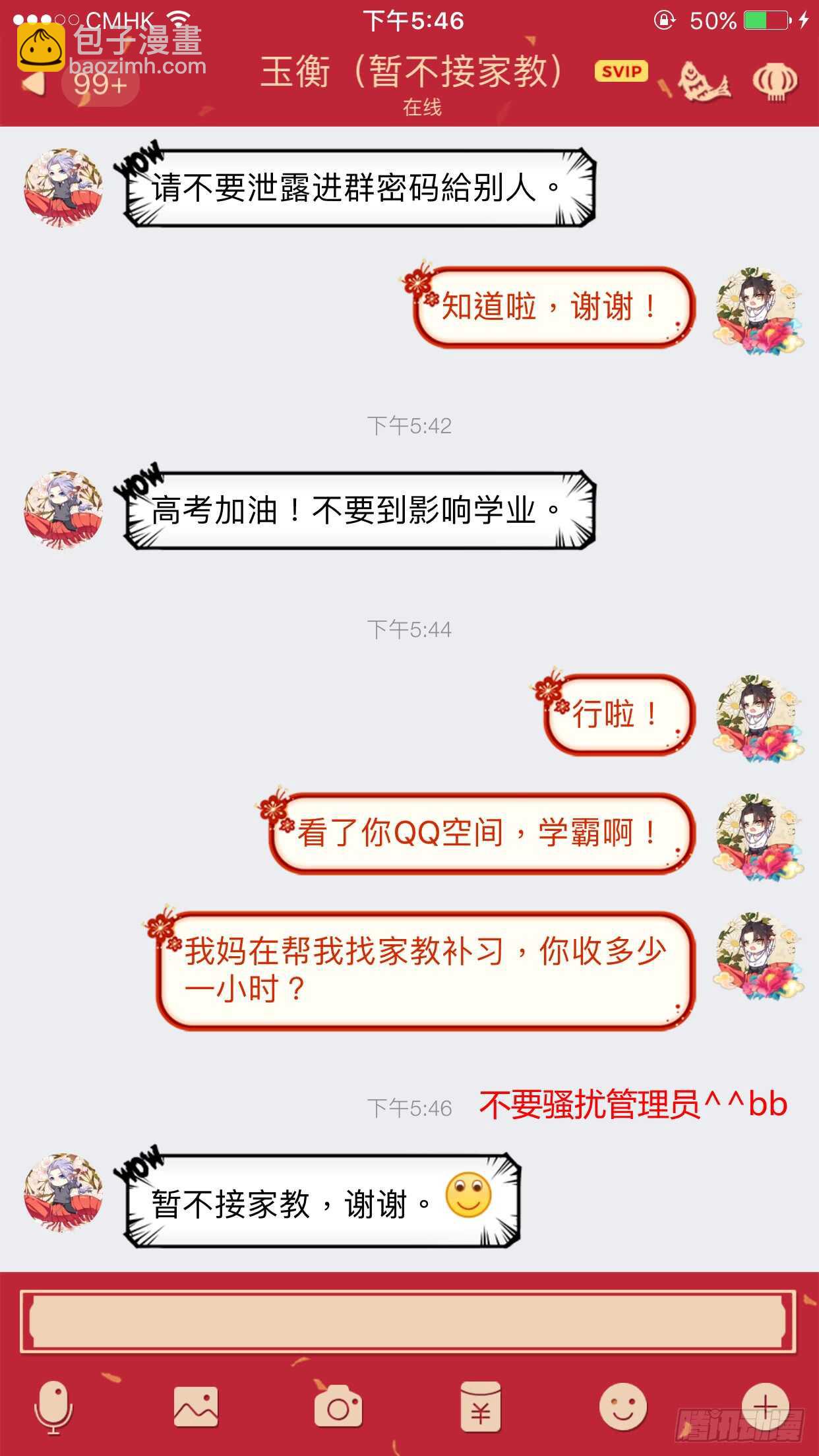This screenshot has height=1456, width=819.
Task: Open the camera icon to take a photo
Action: click(x=338, y=1408)
